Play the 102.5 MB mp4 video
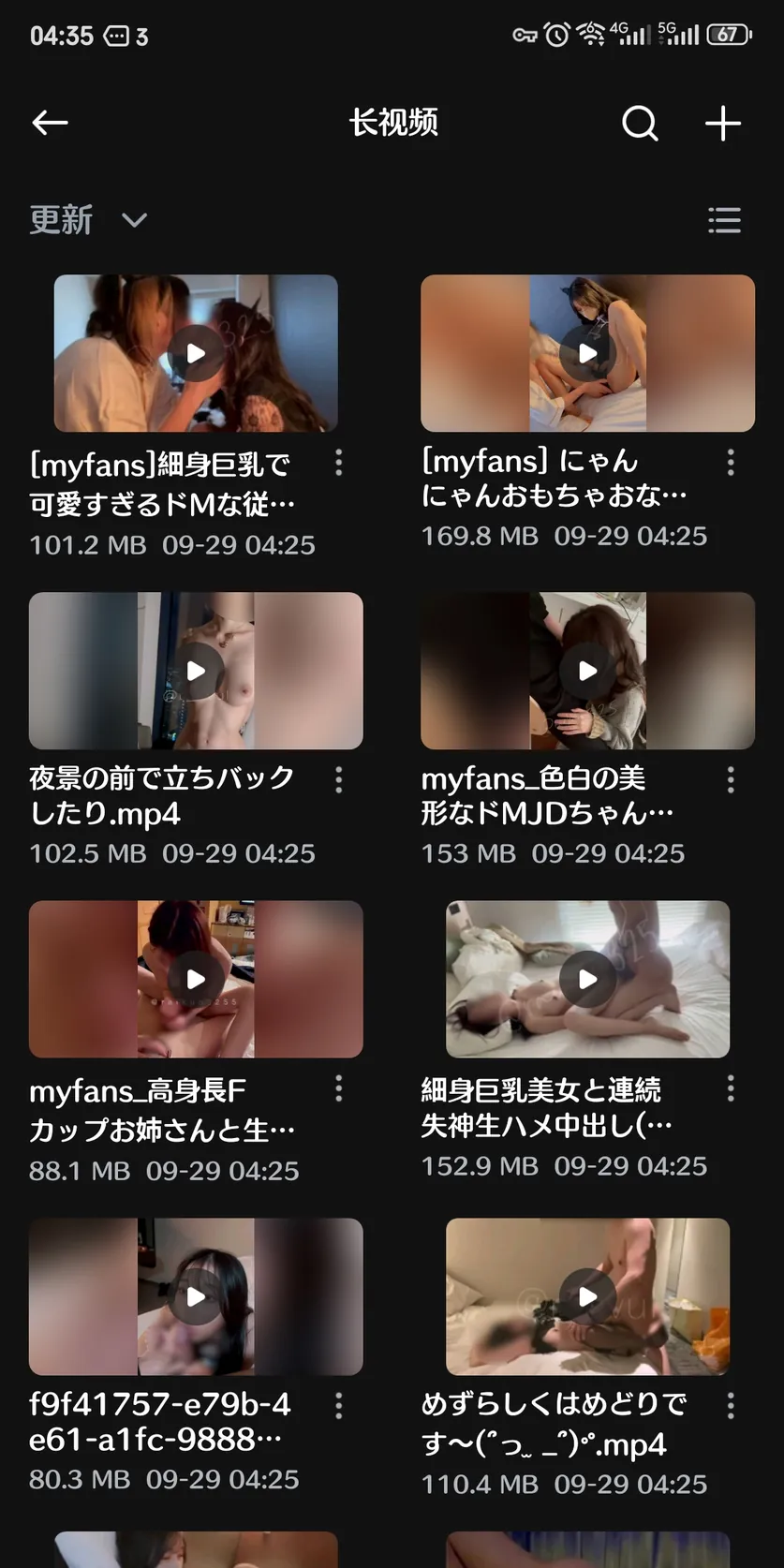784x1568 pixels. point(196,671)
